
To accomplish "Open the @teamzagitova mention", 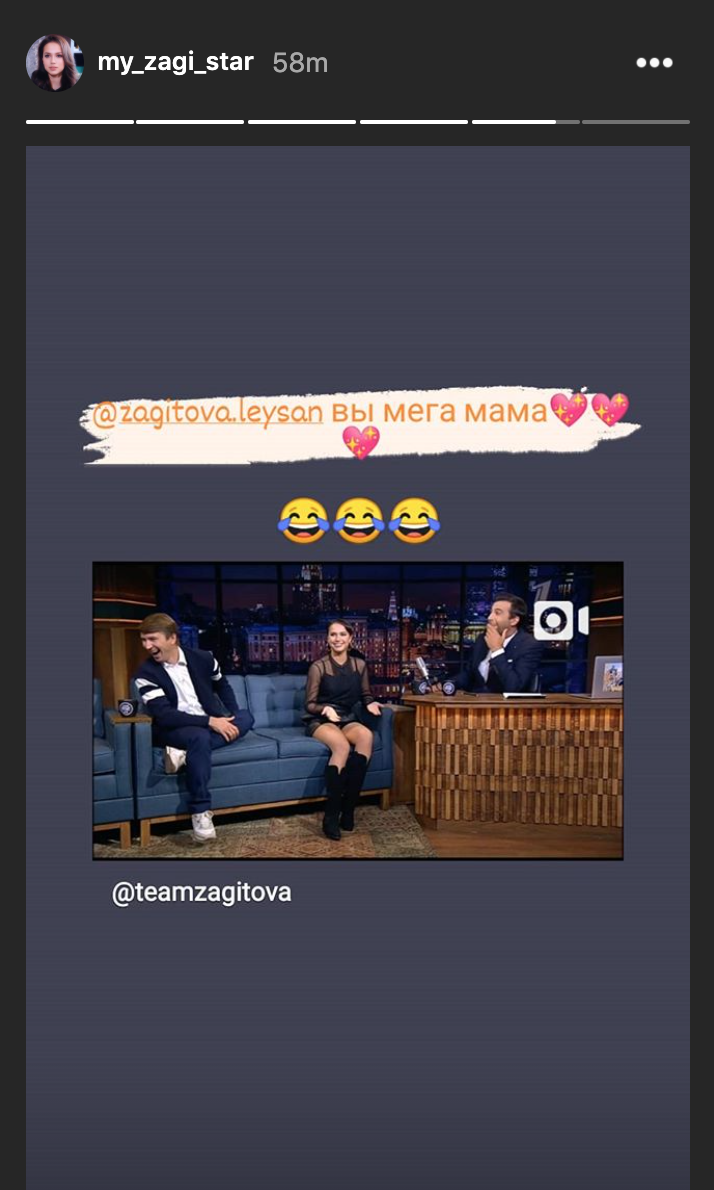I will [x=201, y=893].
